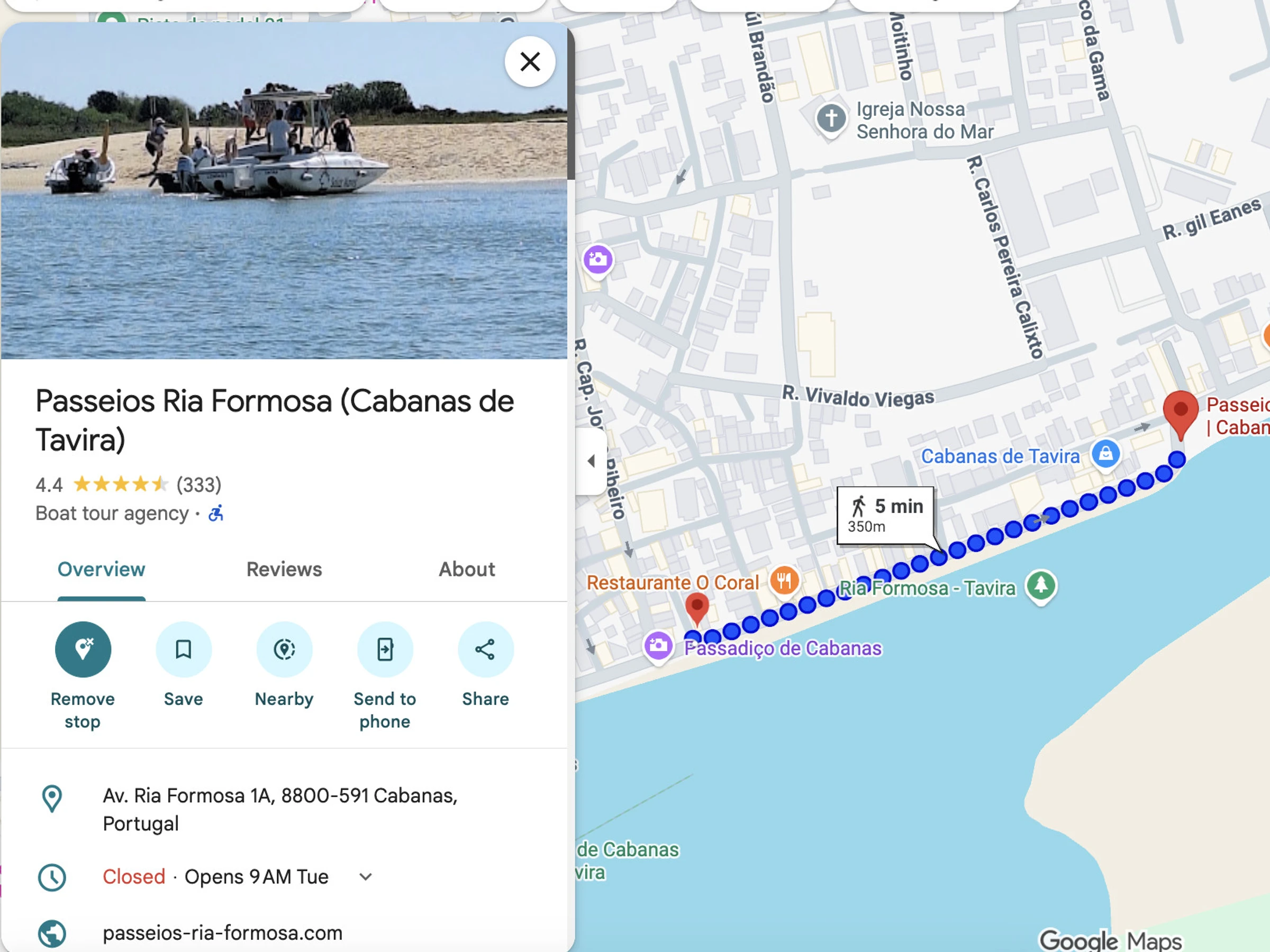Collapse the side panel

pyautogui.click(x=591, y=461)
